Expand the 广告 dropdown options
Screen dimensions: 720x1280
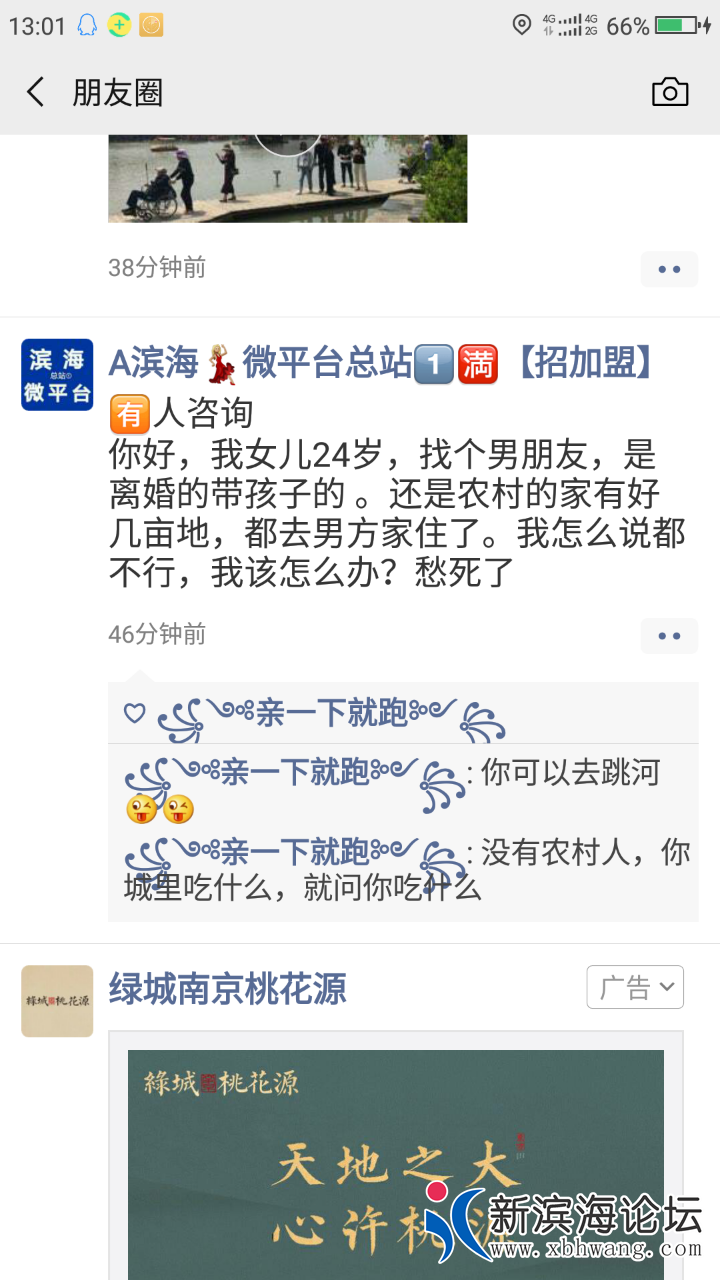(635, 988)
